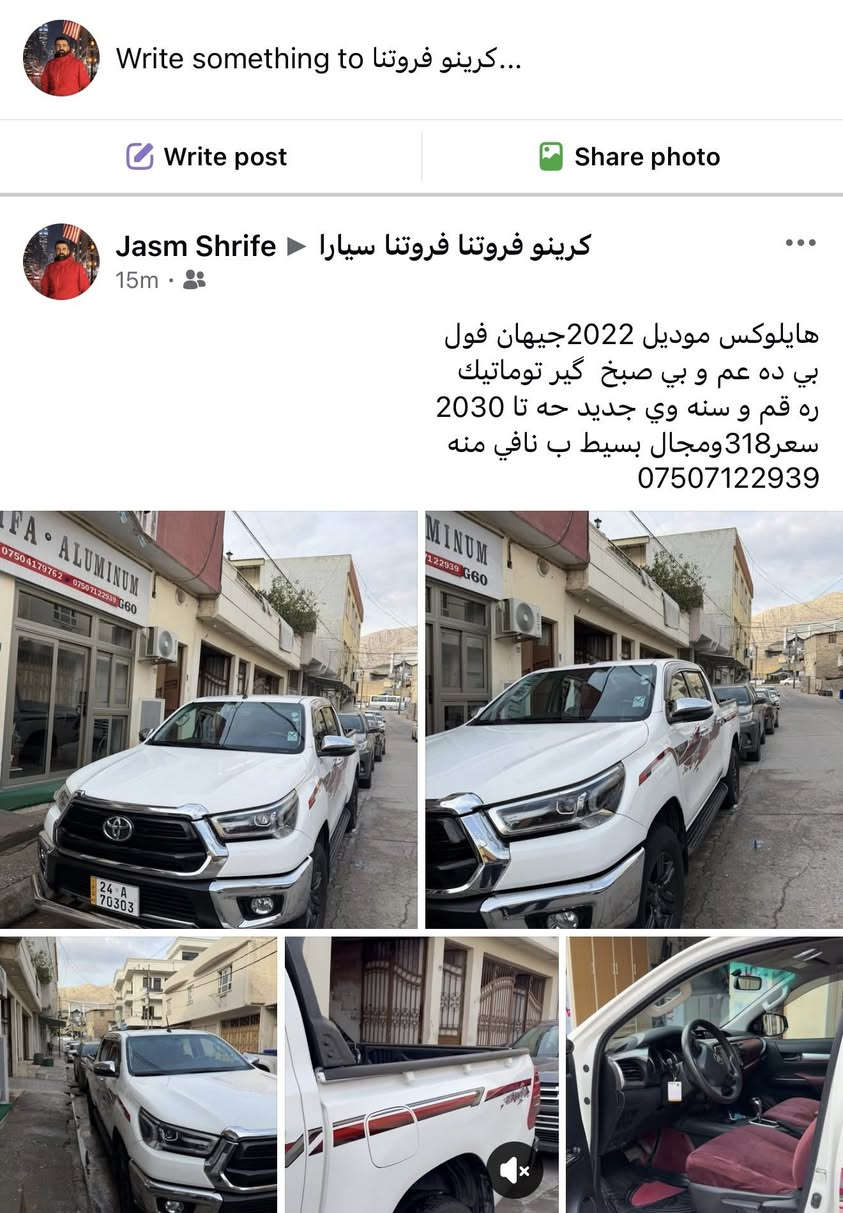Tap Jasm Shrife's avatar on the post
This screenshot has width=843, height=1213.
(x=61, y=262)
